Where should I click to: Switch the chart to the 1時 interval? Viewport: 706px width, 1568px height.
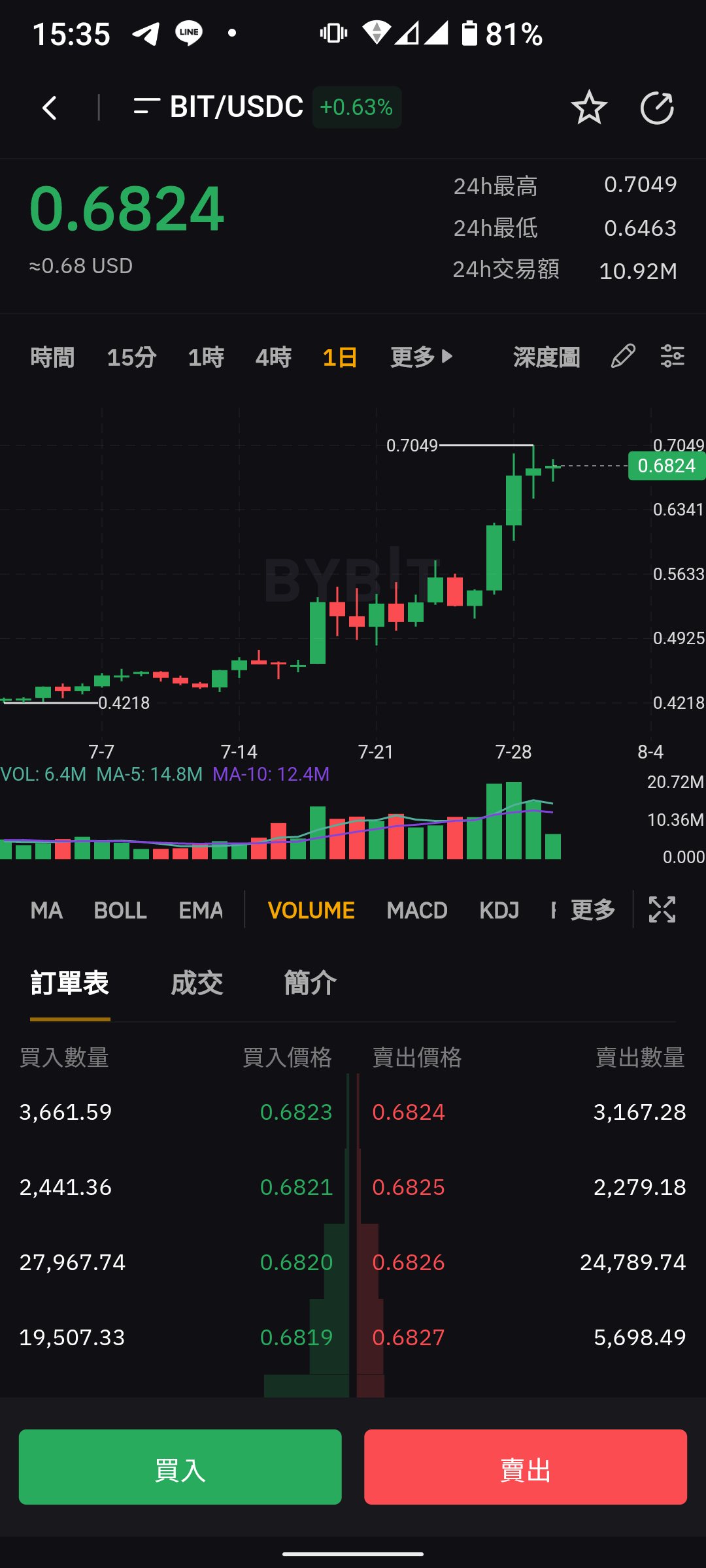(x=206, y=357)
